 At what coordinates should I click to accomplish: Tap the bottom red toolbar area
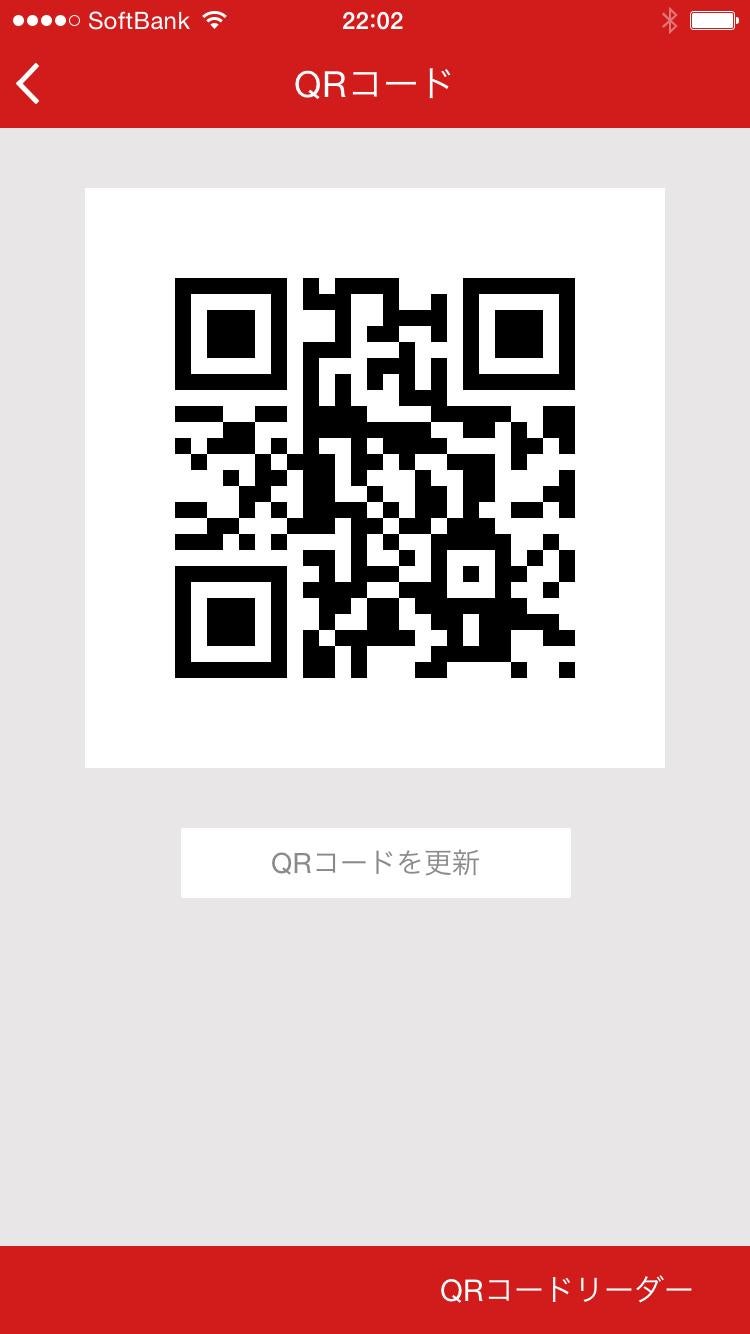(200, 1292)
